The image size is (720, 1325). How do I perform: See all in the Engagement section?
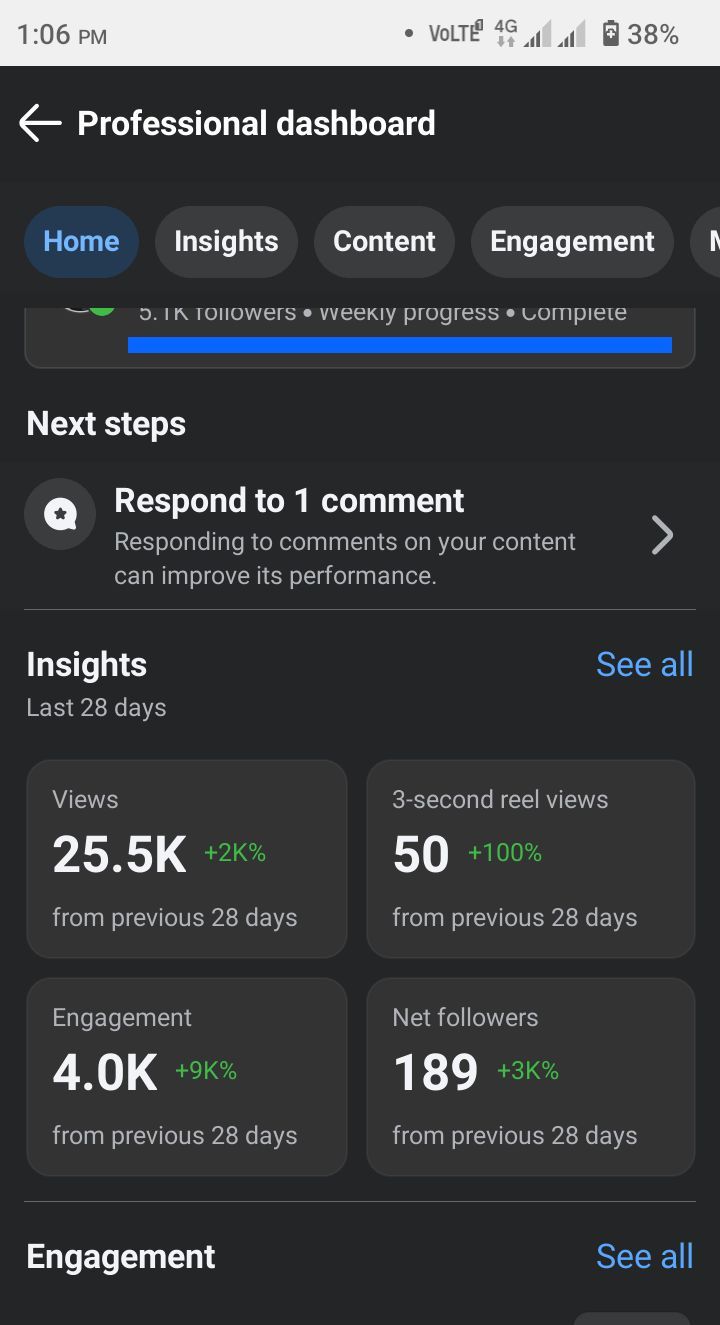[x=645, y=1256]
